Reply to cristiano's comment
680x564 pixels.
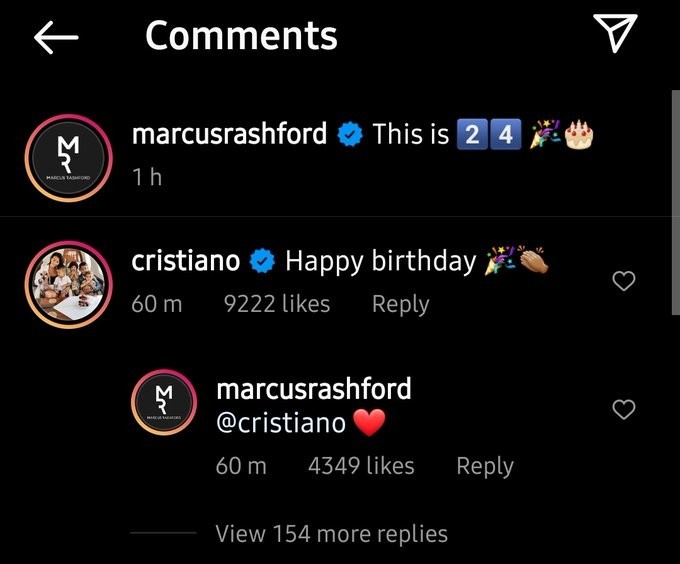point(400,303)
